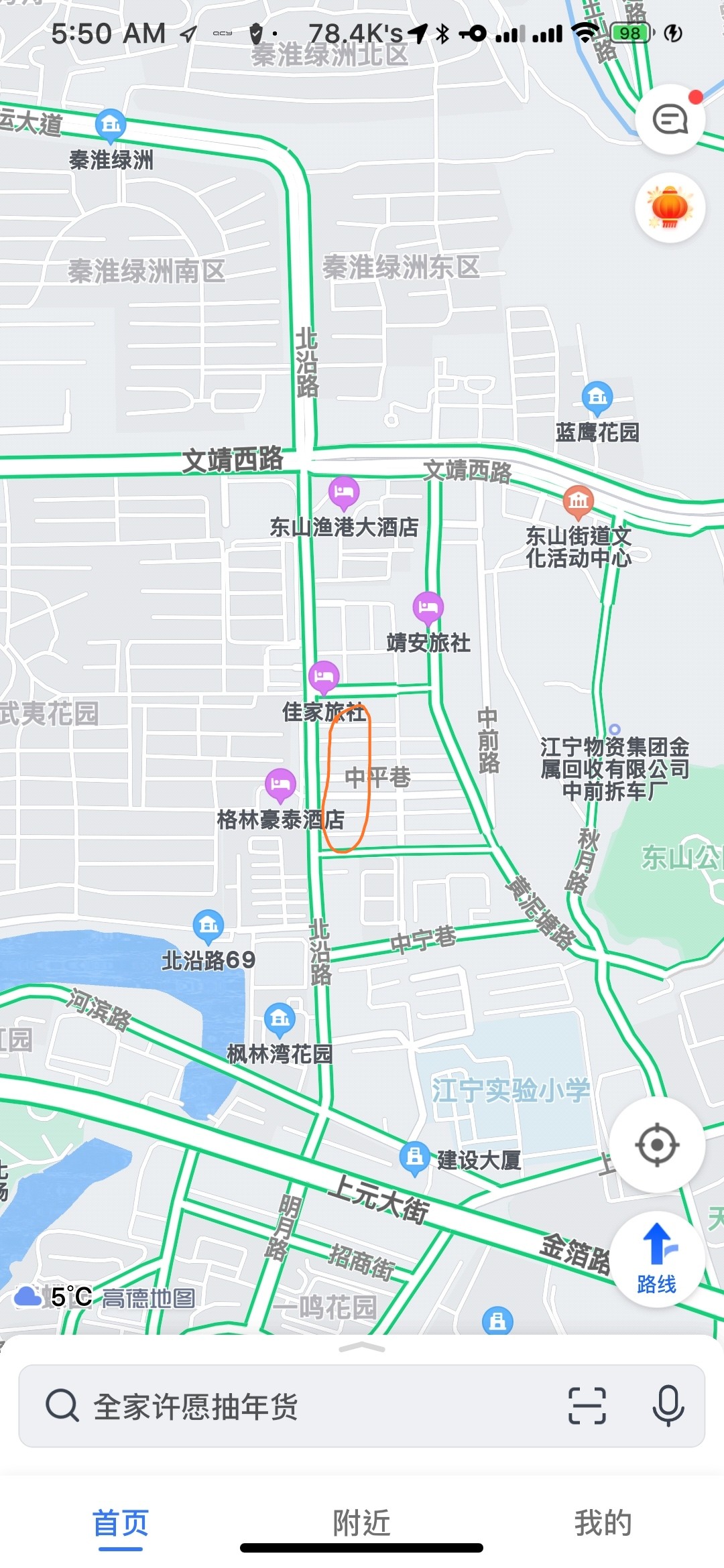The width and height of the screenshot is (724, 1568).
Task: Recenter map on current location
Action: [657, 1145]
